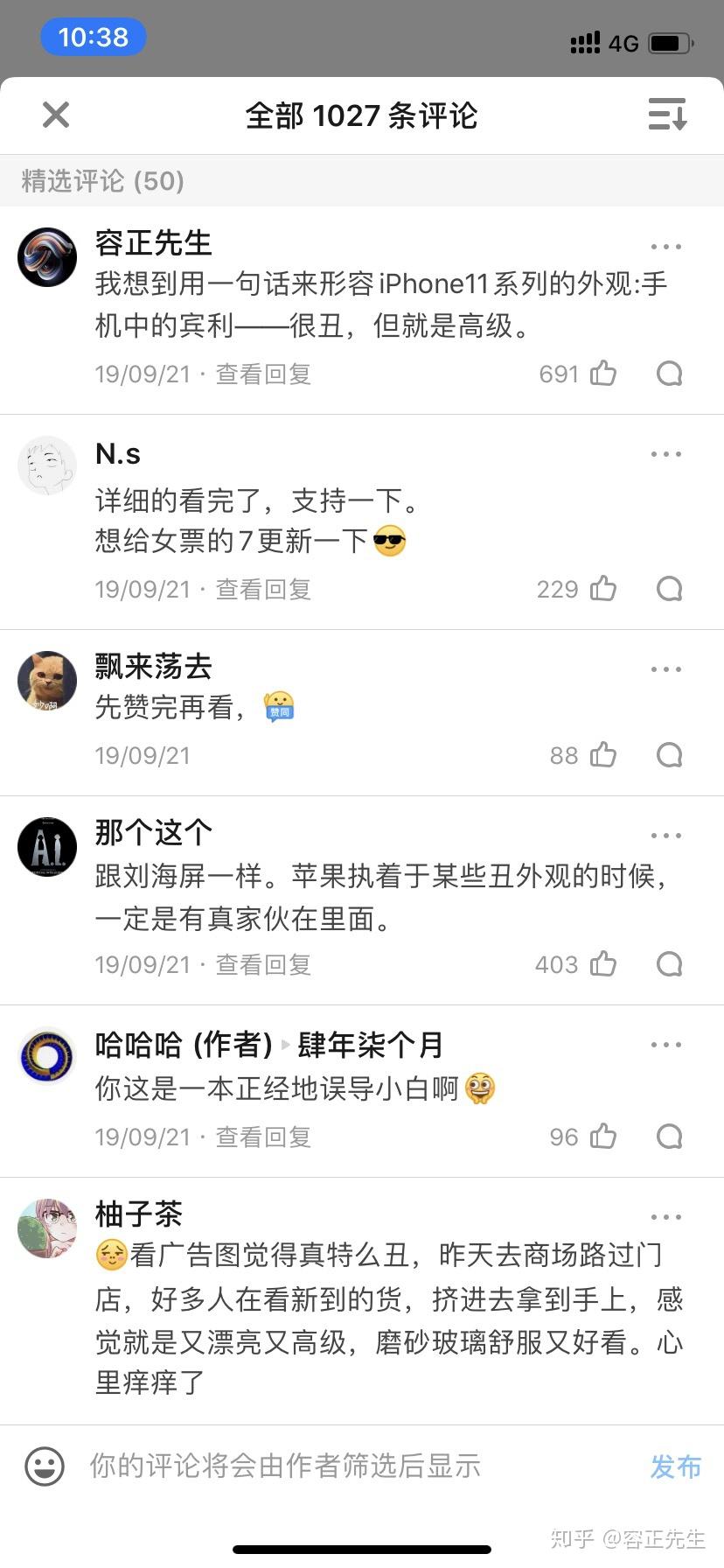View replies to N.s's comment
This screenshot has width=724, height=1568.
tap(263, 590)
